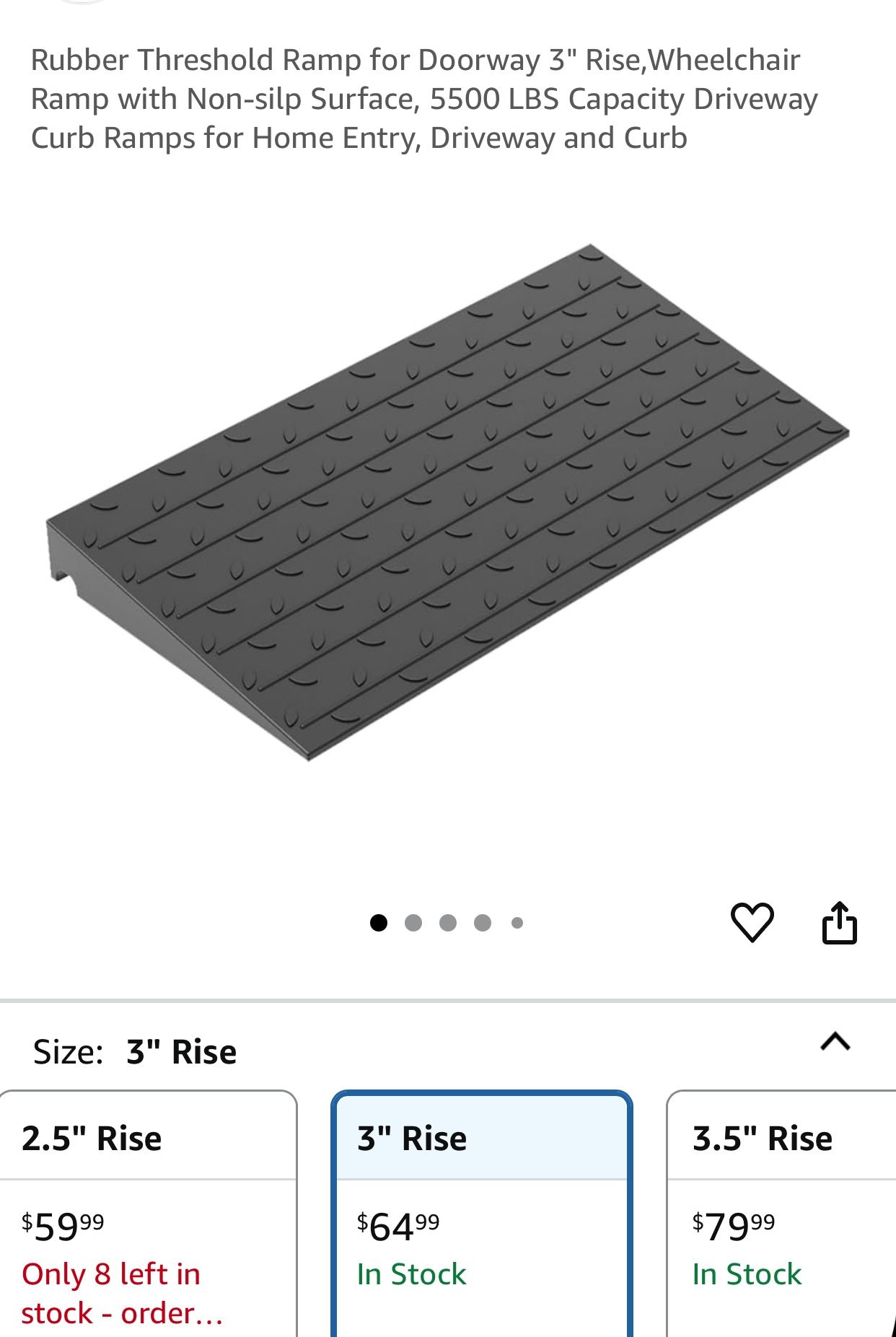
Task: Open the fifth carousel dot image
Action: (x=517, y=921)
